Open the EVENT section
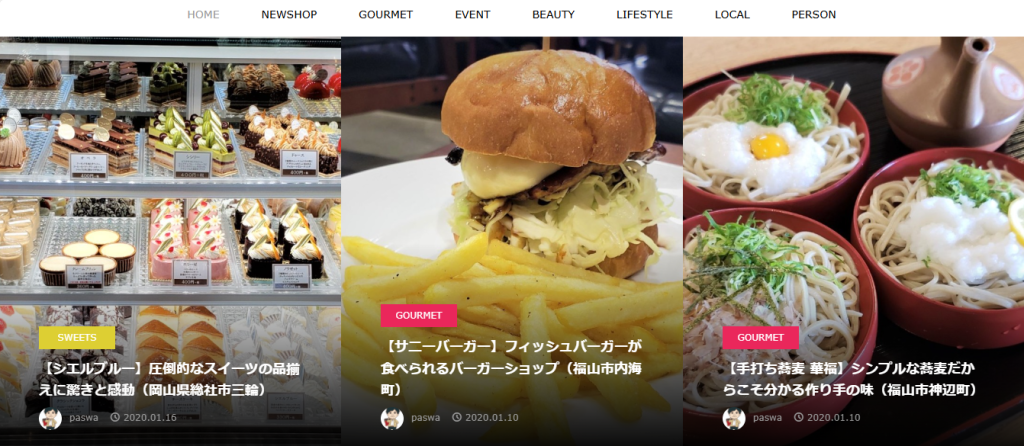The width and height of the screenshot is (1024, 446). (x=472, y=15)
